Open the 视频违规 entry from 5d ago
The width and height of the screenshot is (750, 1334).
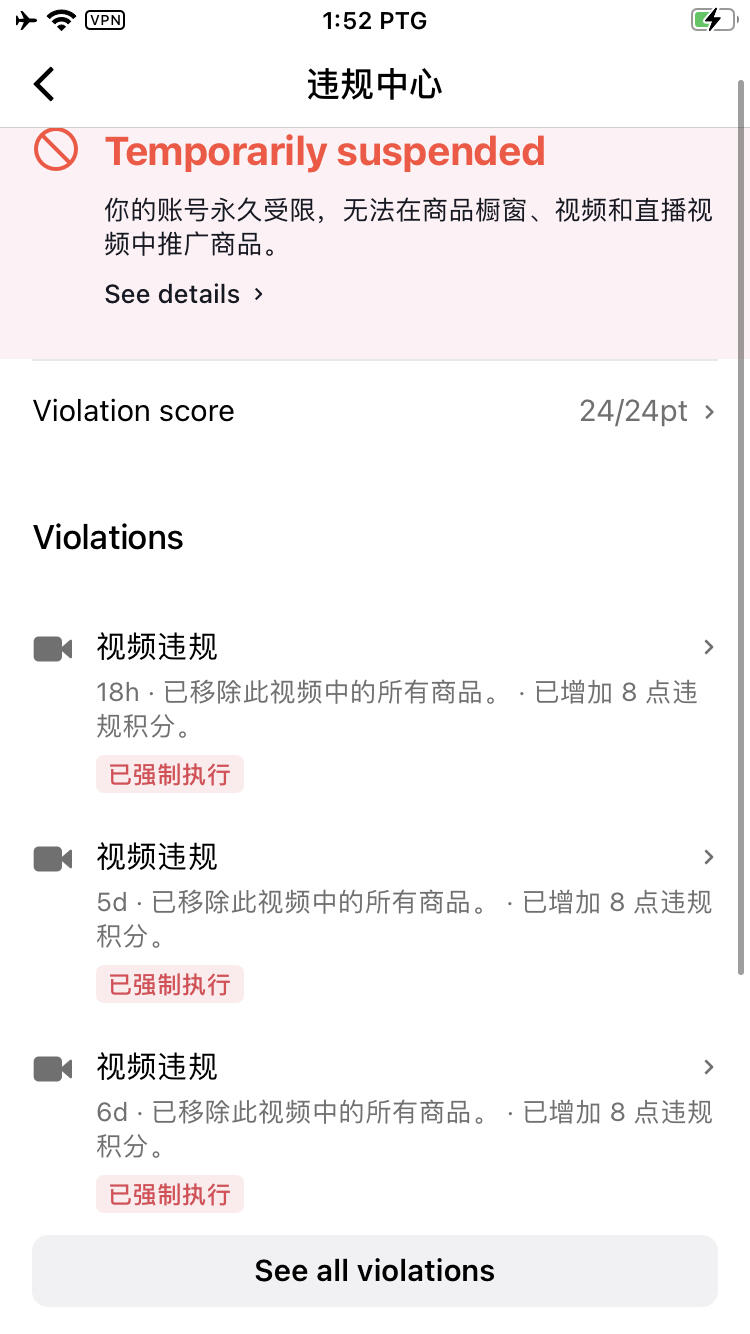pos(374,898)
